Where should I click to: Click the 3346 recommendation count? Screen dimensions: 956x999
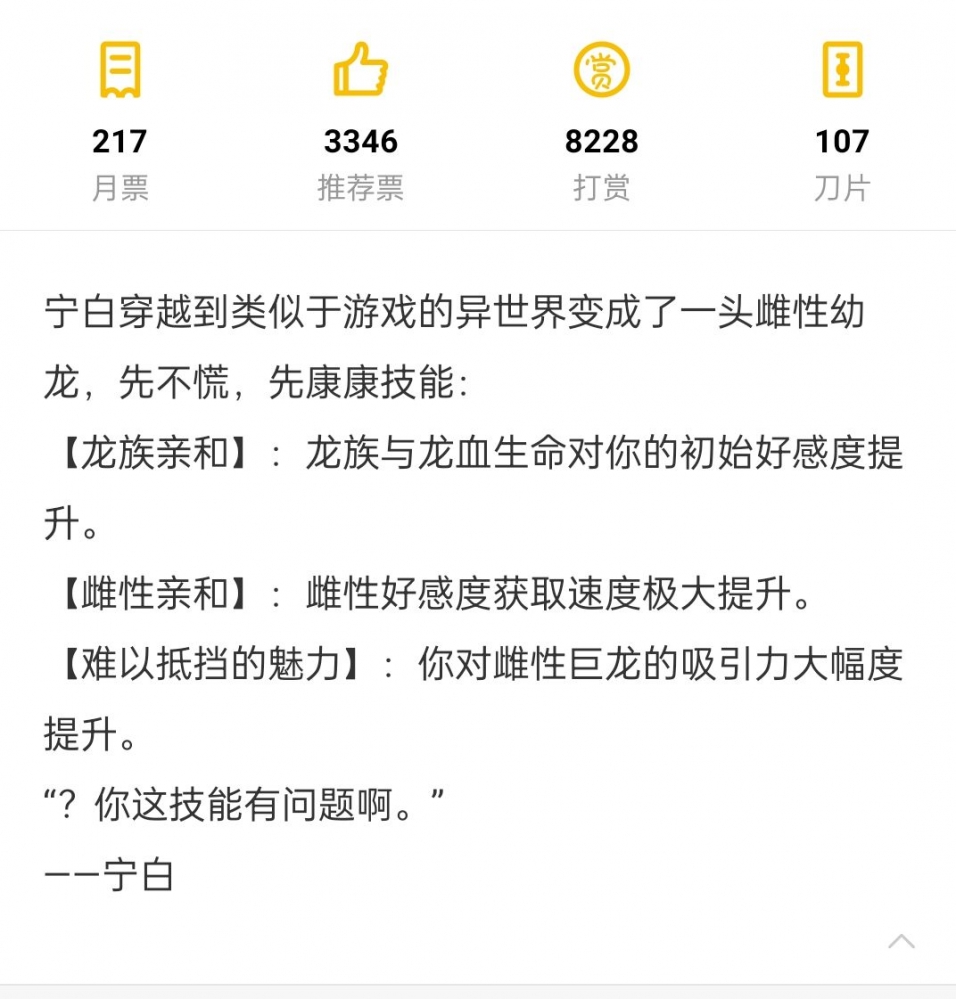coord(361,142)
